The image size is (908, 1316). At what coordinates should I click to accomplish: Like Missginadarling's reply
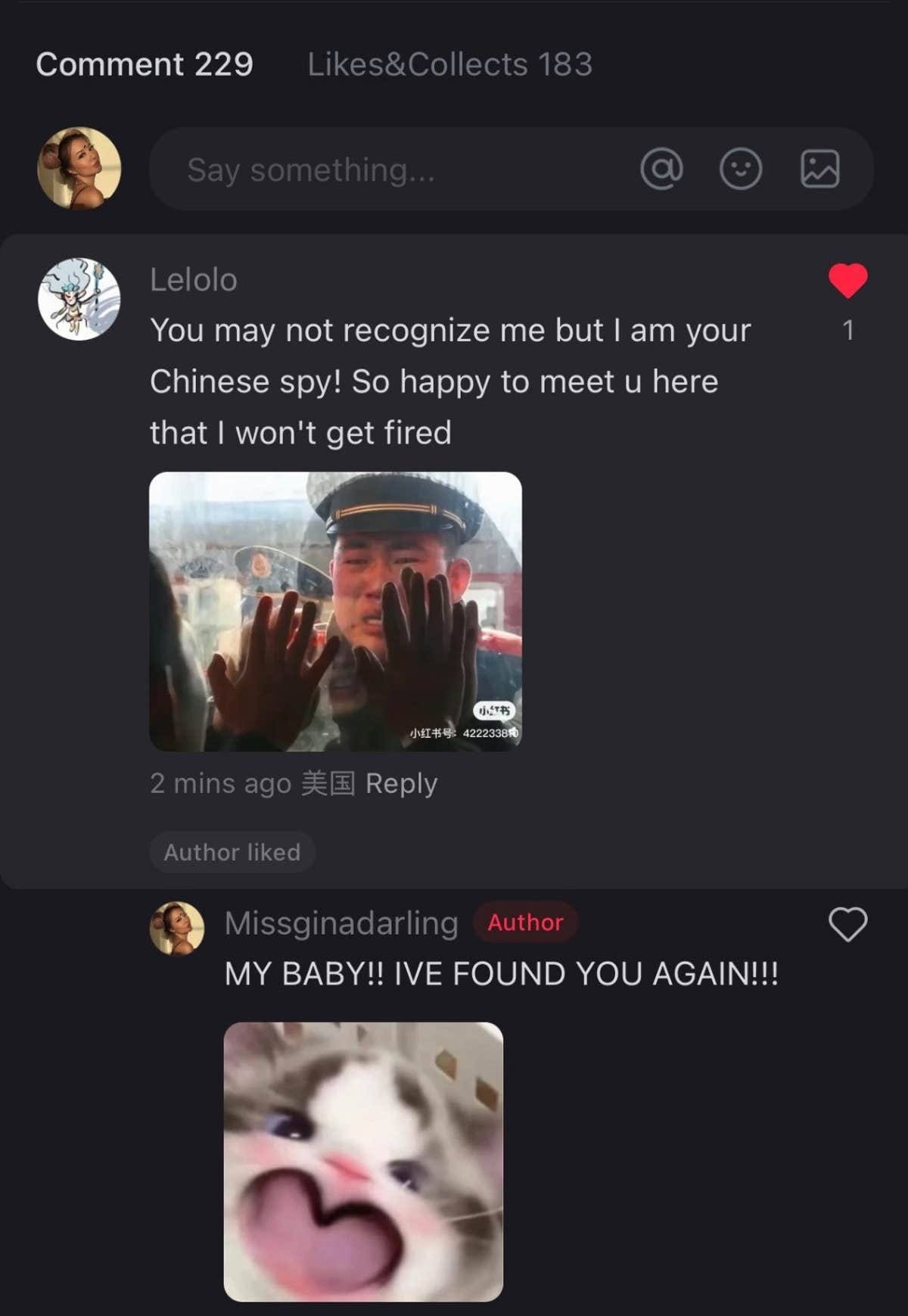[x=847, y=924]
